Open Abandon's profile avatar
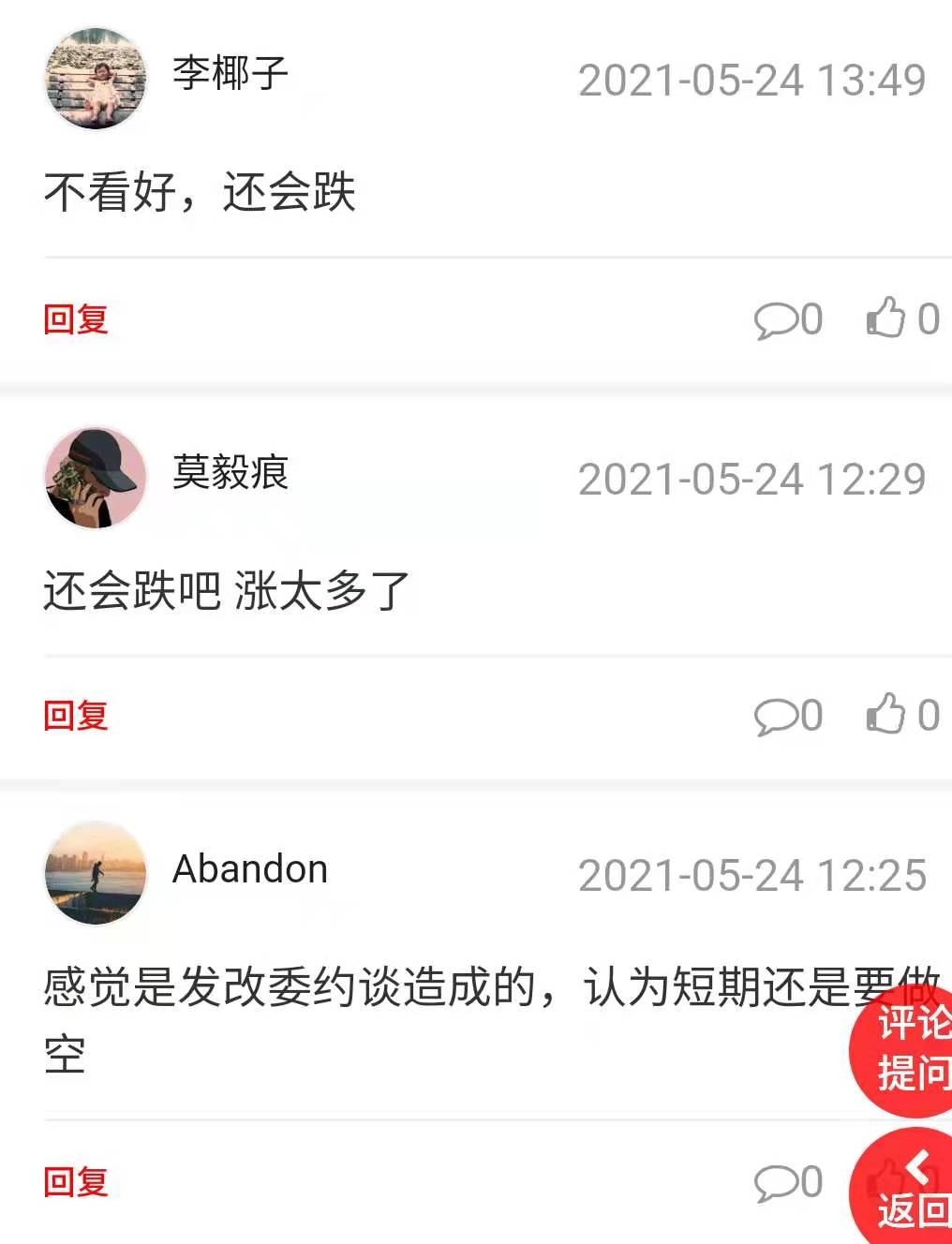 click(96, 874)
